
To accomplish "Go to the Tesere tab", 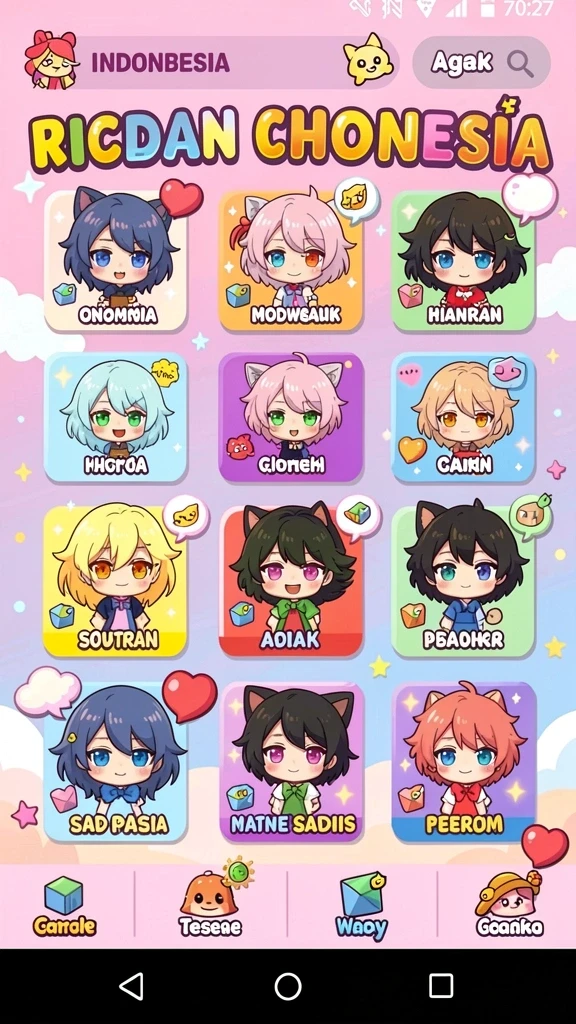I will pos(210,906).
